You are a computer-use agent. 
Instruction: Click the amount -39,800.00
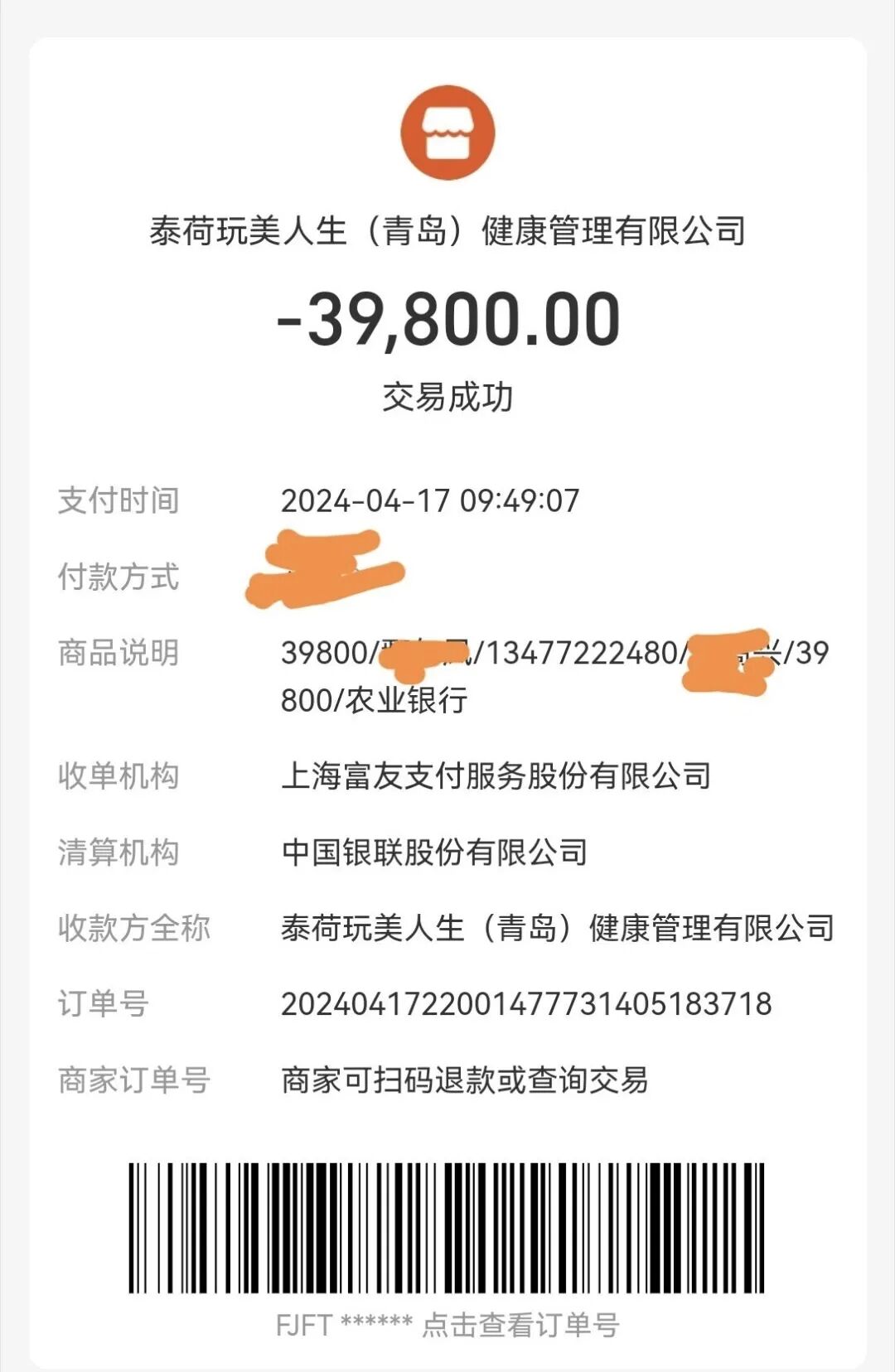(447, 321)
